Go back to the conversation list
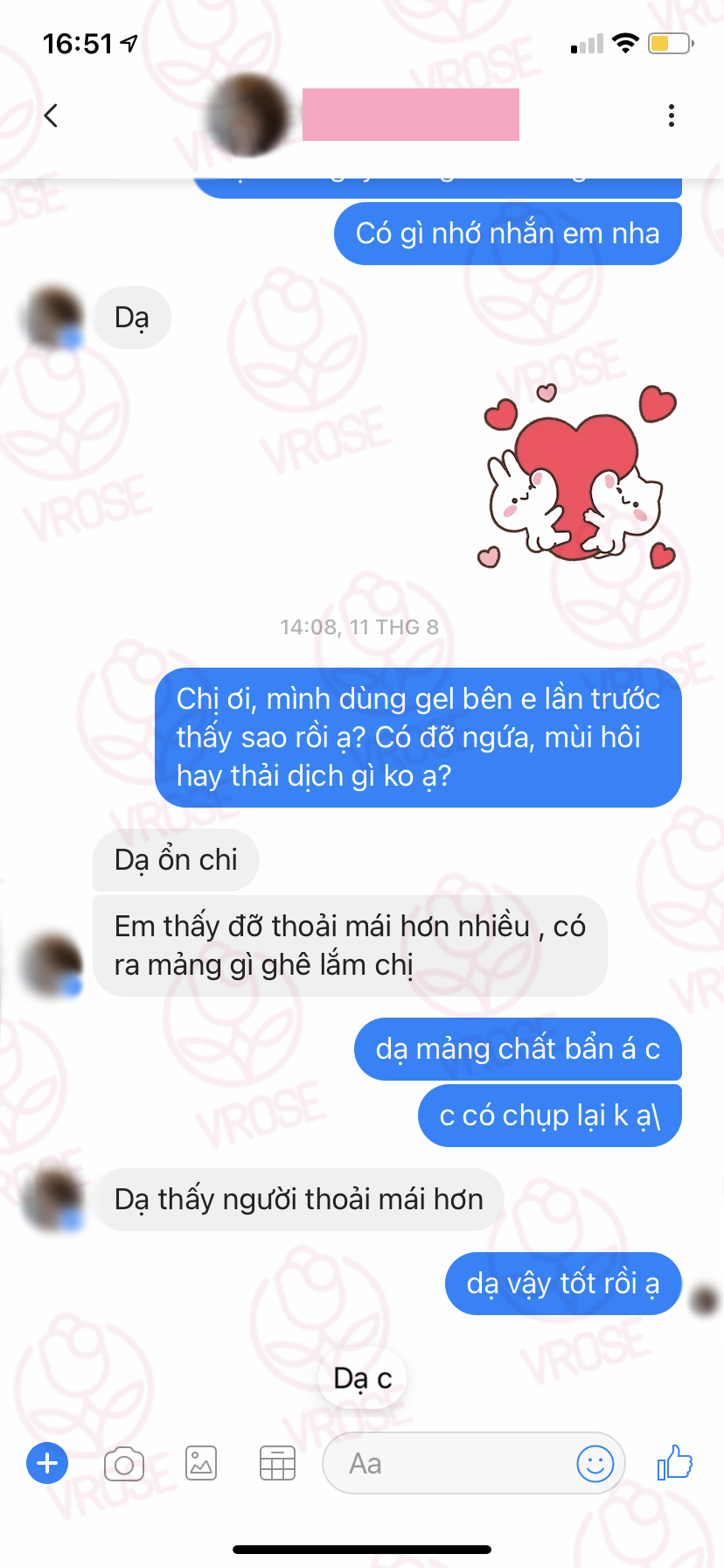 click(51, 115)
